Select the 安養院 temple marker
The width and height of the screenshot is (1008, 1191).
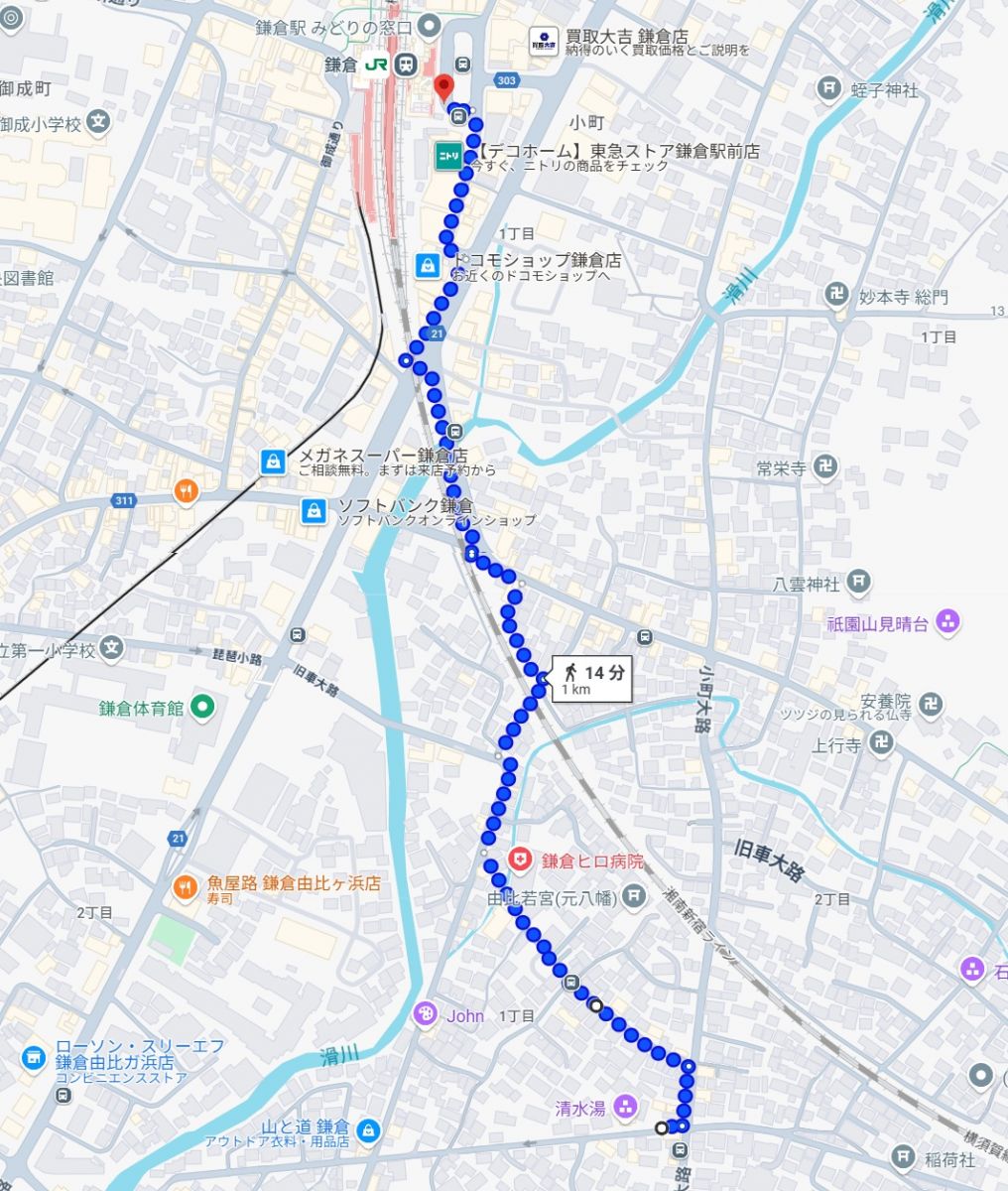(932, 703)
